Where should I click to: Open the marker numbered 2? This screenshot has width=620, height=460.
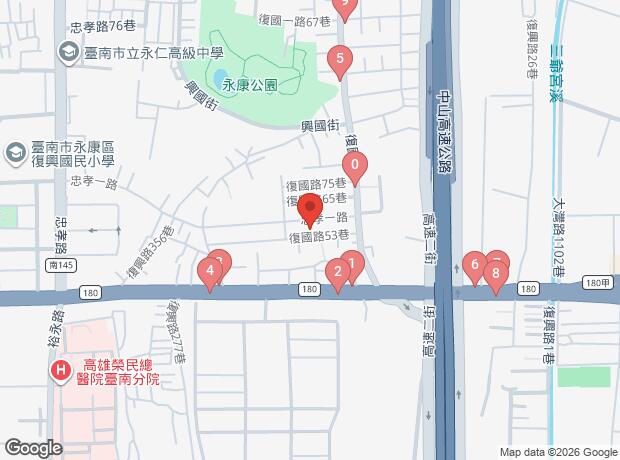[x=338, y=275]
